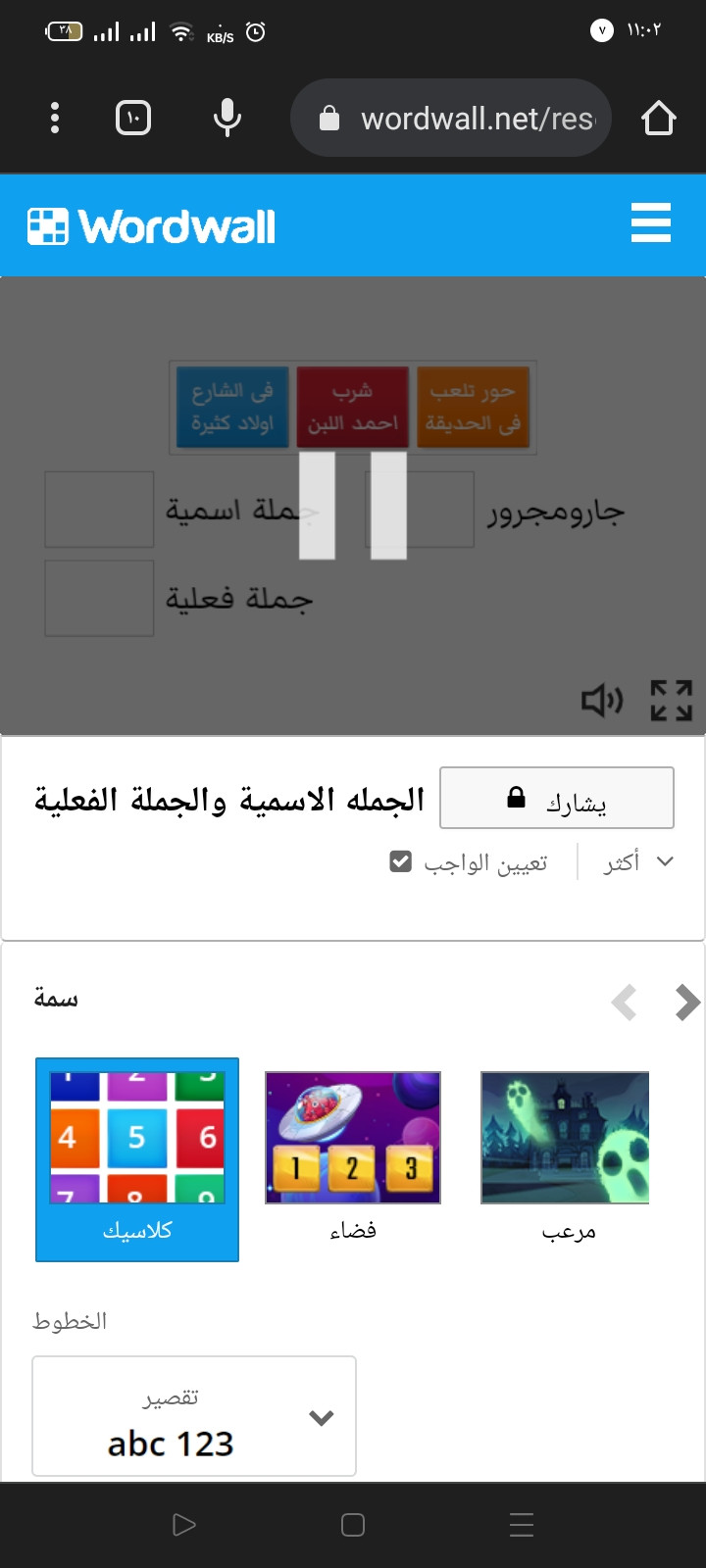The height and width of the screenshot is (1568, 706).
Task: Go to the Wordwall homepage via logo
Action: (152, 226)
